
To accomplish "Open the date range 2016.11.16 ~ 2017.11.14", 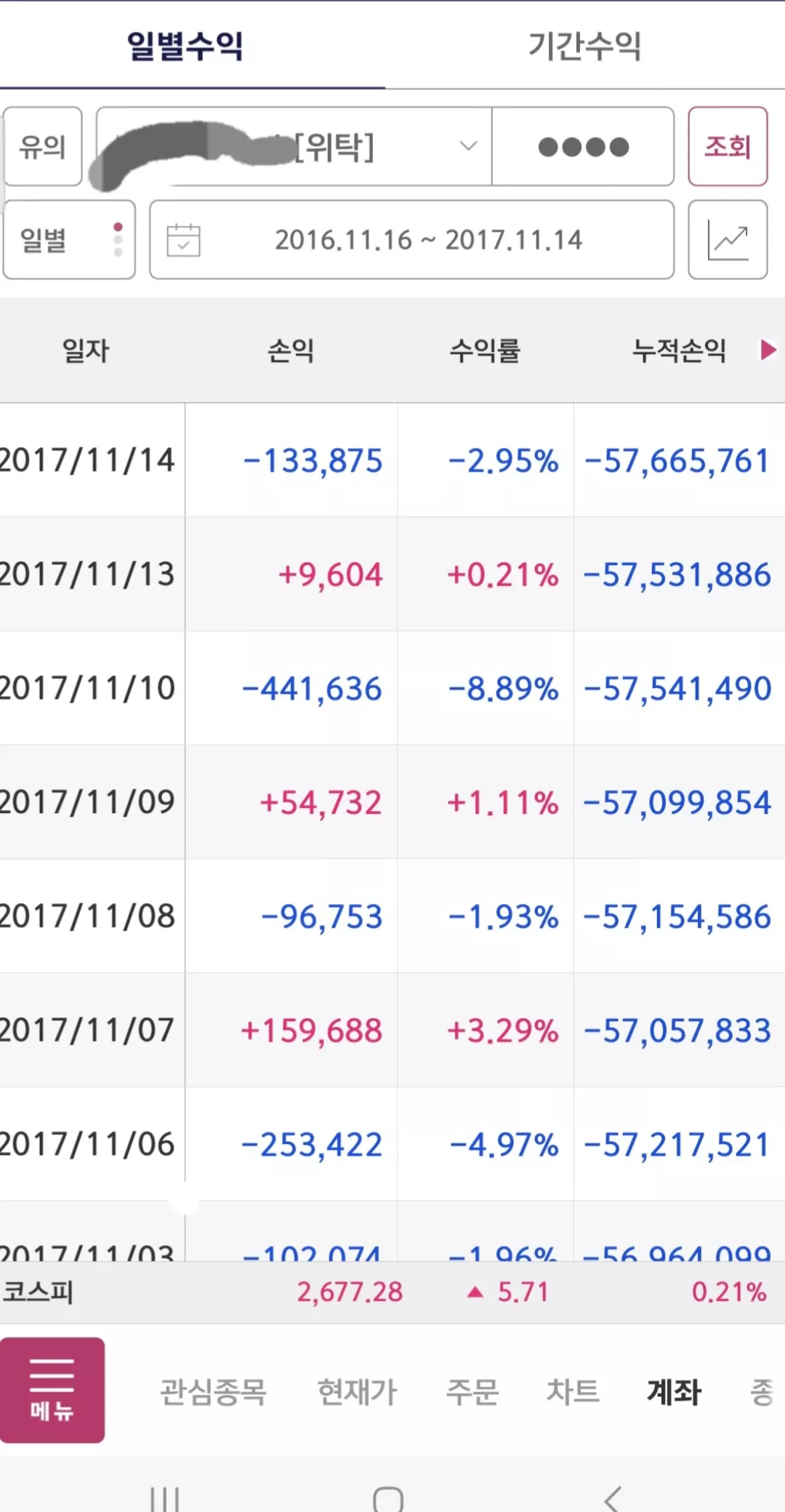I will 411,239.
